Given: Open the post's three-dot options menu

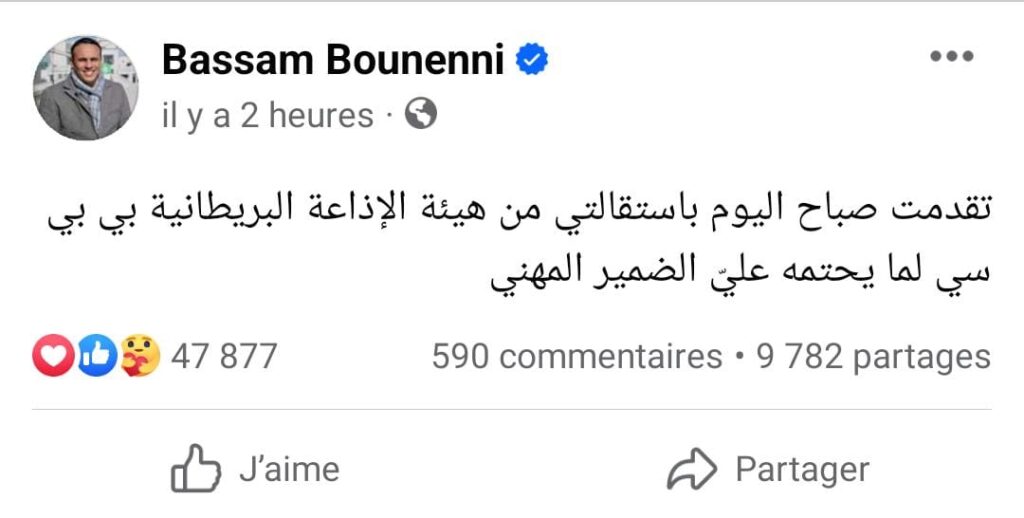Looking at the screenshot, I should [x=951, y=57].
